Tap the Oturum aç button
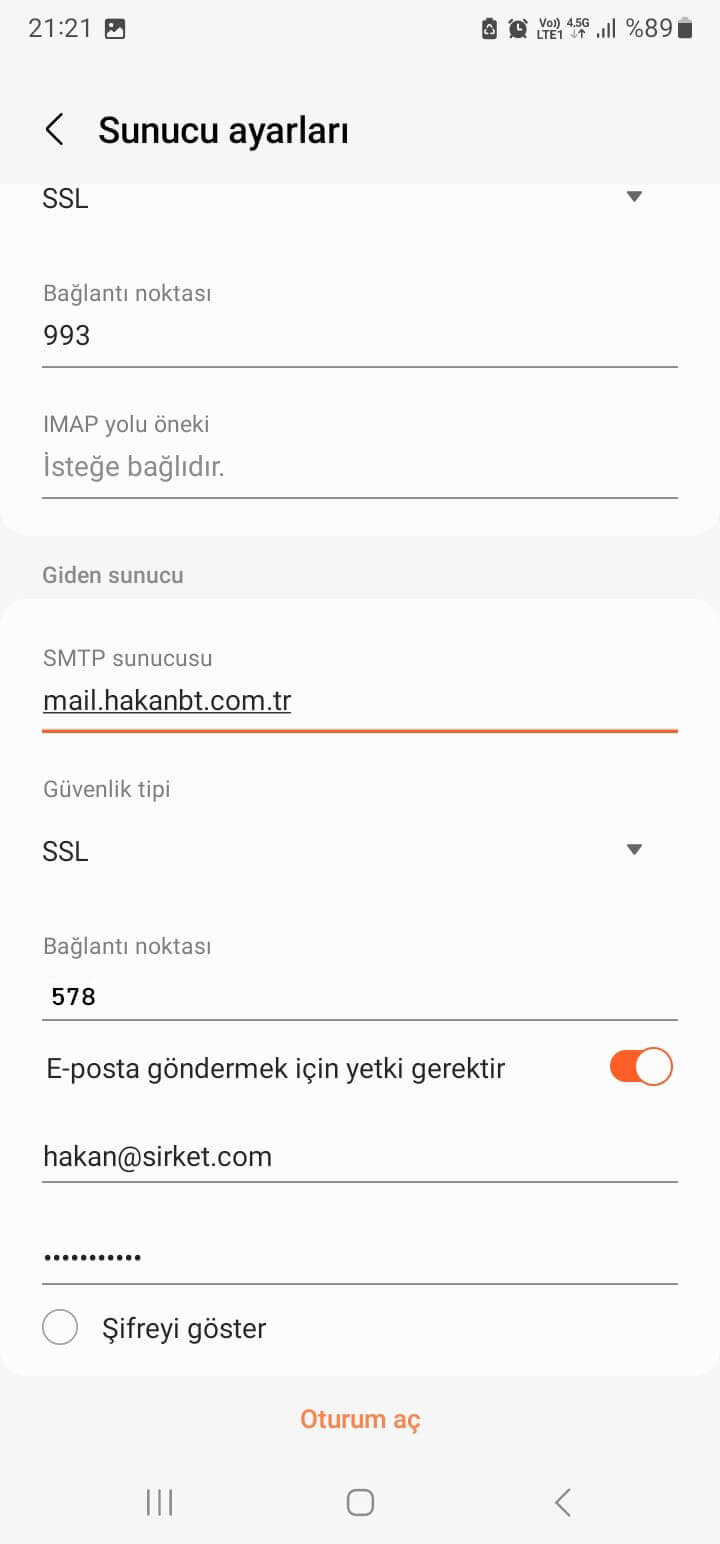720x1544 pixels. pyautogui.click(x=360, y=1419)
